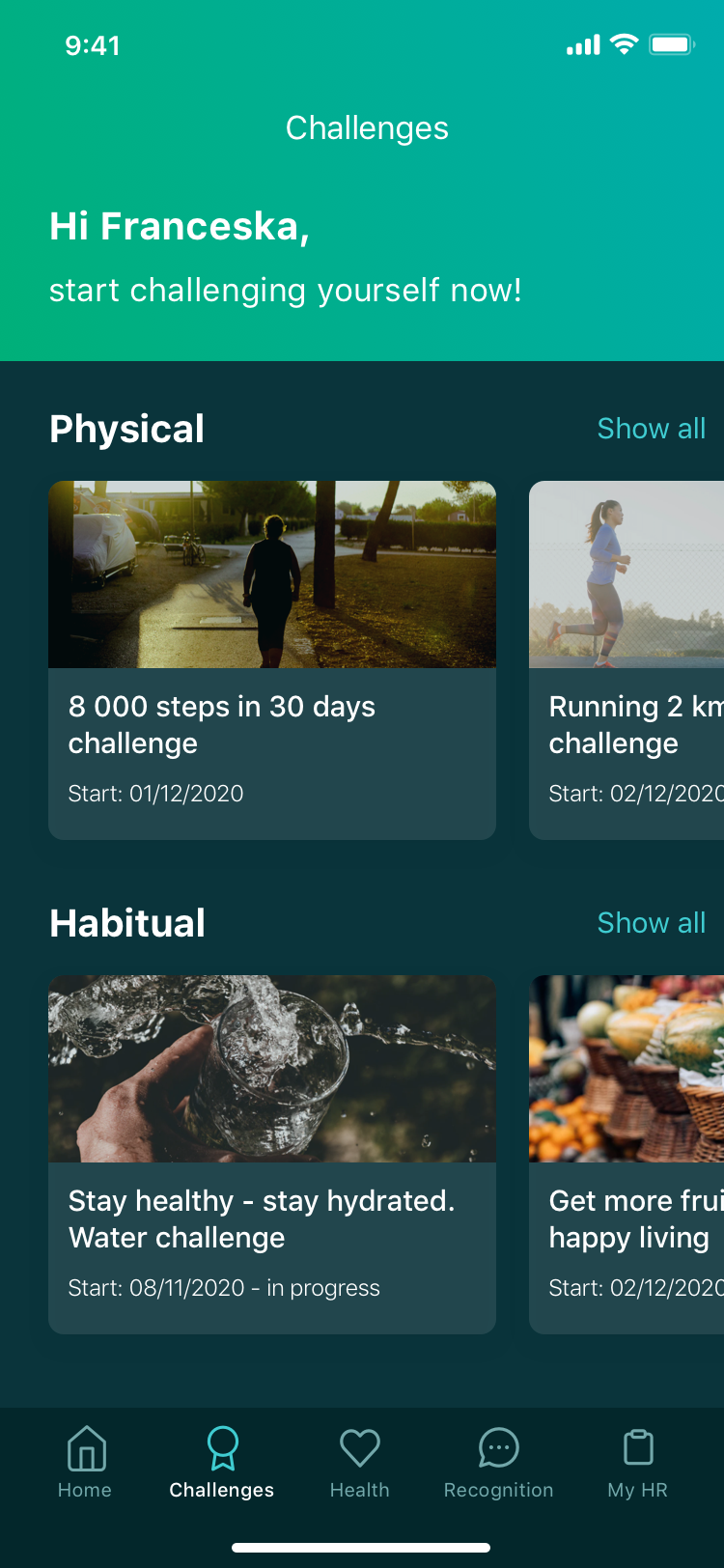Switch to the My HR tab

(x=637, y=1462)
